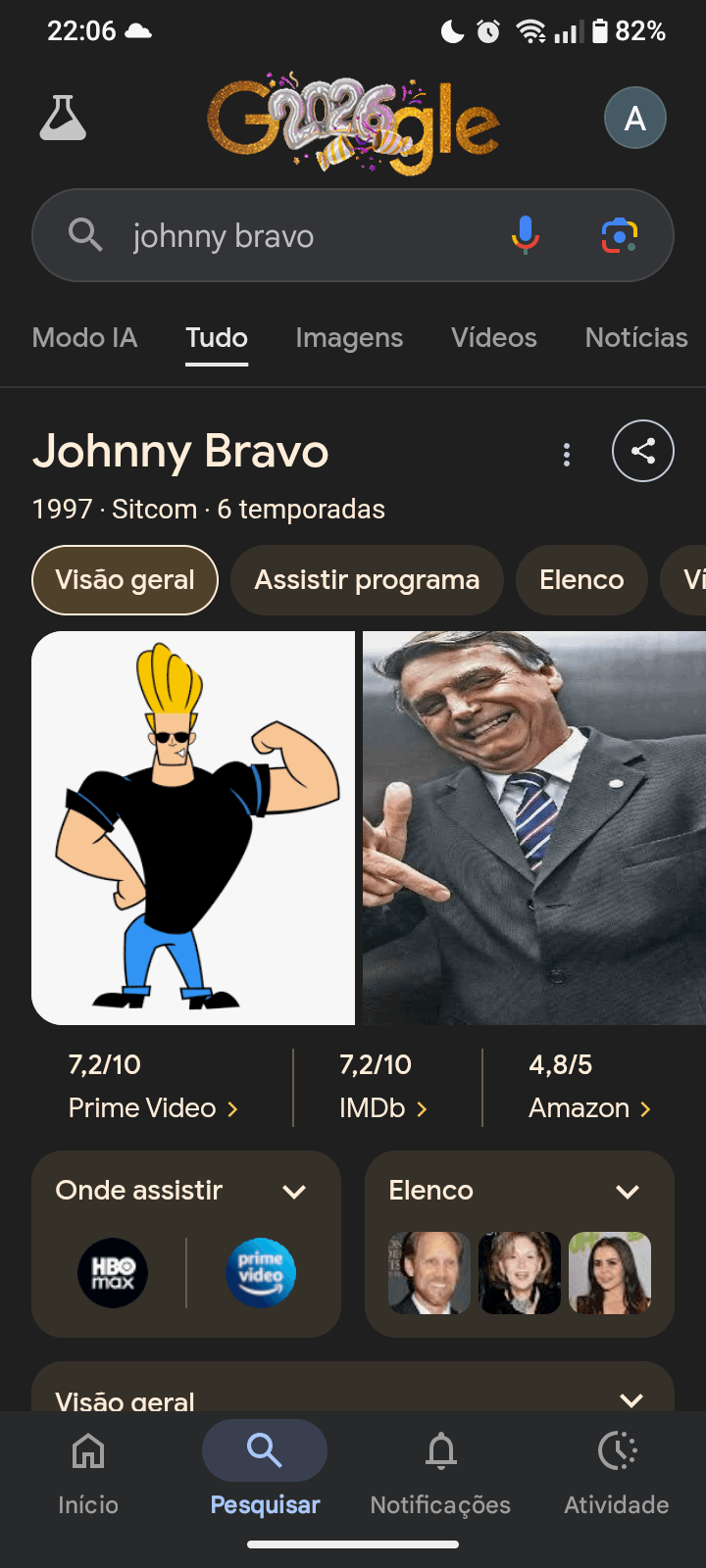The height and width of the screenshot is (1568, 706).
Task: Go to the Notificações tab
Action: (x=440, y=1469)
